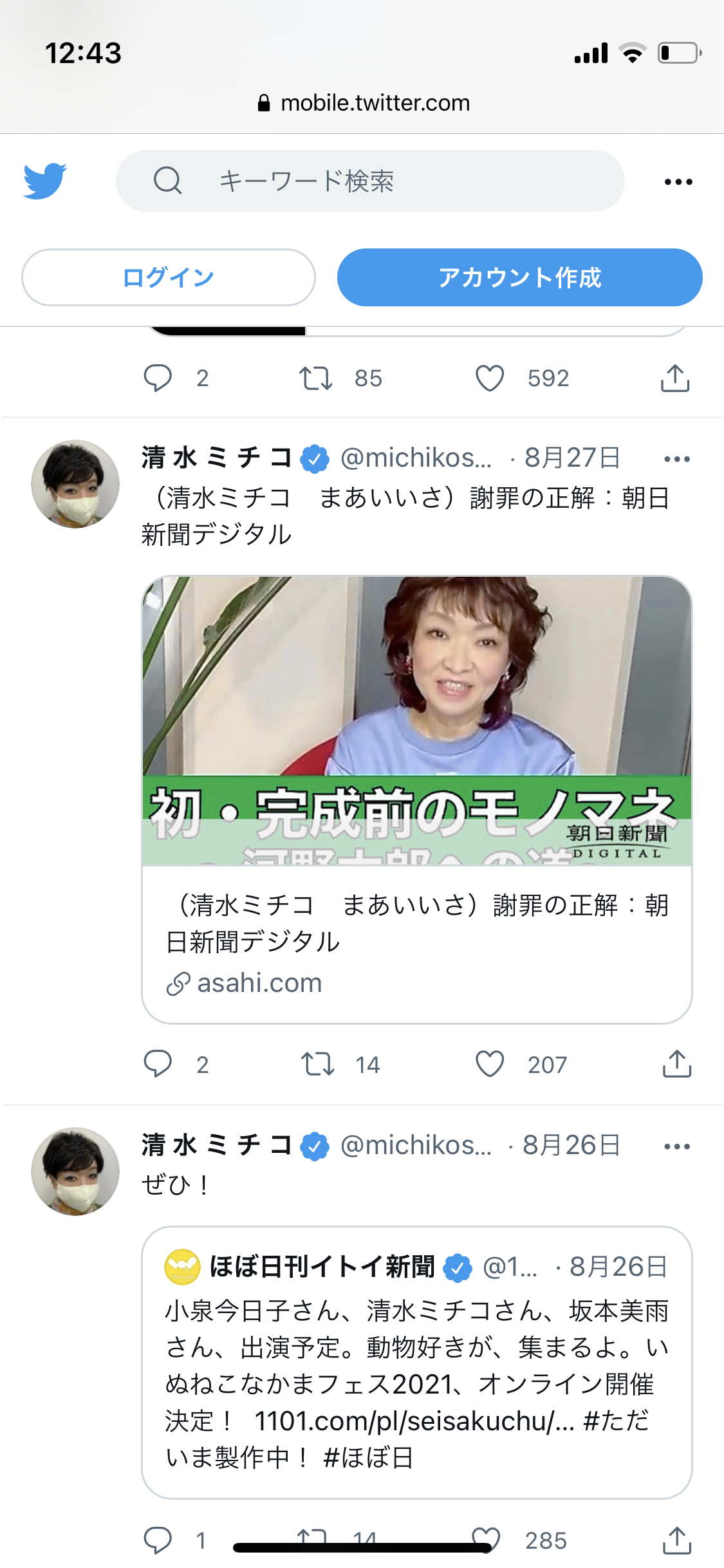
Task: Retweet the tweet with 85 retweets
Action: tap(315, 378)
